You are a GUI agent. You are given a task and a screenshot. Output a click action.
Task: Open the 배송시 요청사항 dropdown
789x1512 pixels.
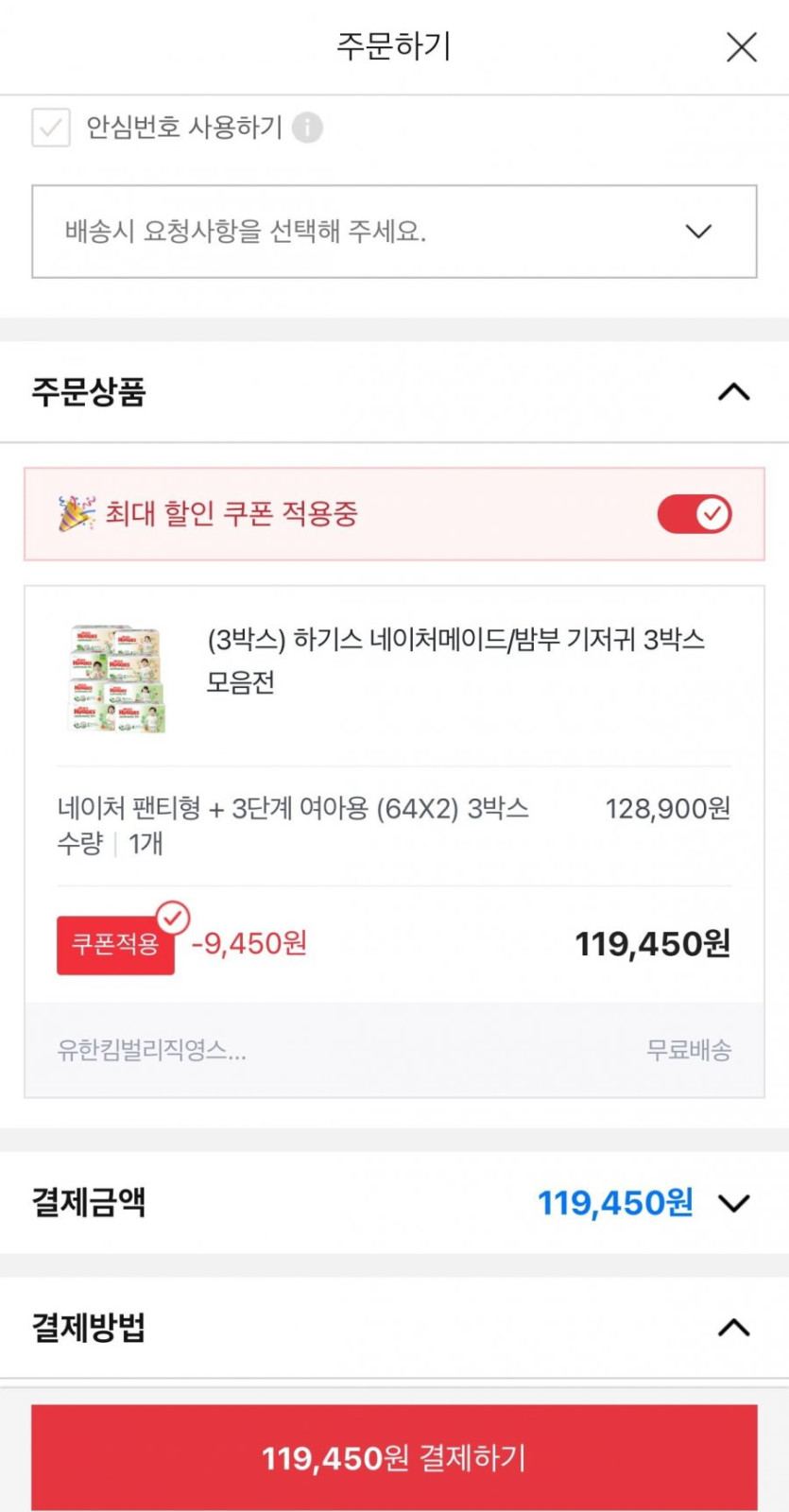[394, 232]
